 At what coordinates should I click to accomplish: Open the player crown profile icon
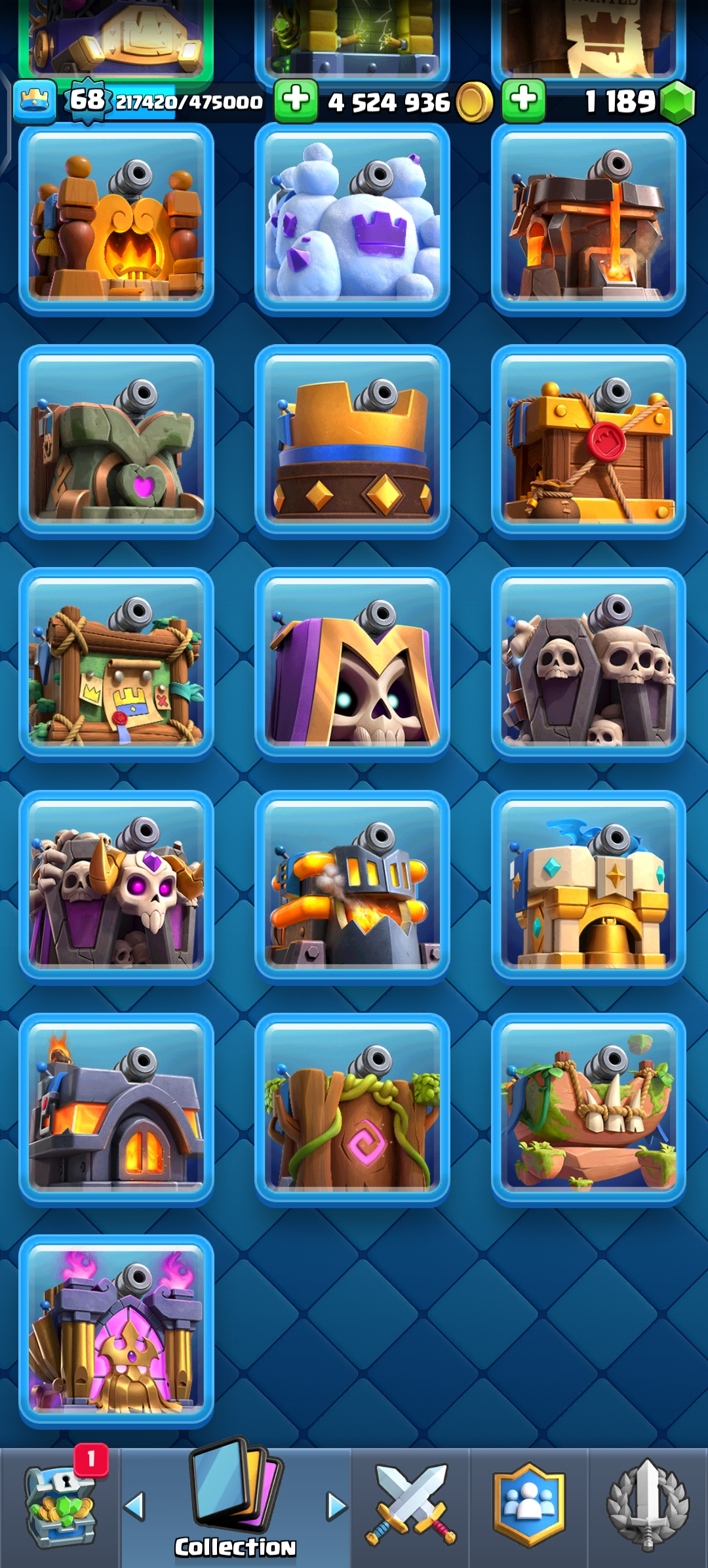(x=35, y=101)
